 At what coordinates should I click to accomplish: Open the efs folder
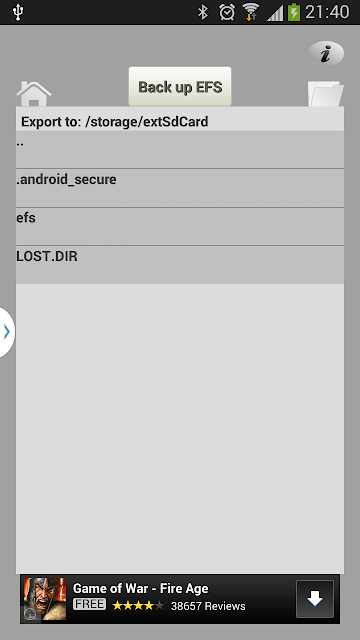[x=180, y=227]
